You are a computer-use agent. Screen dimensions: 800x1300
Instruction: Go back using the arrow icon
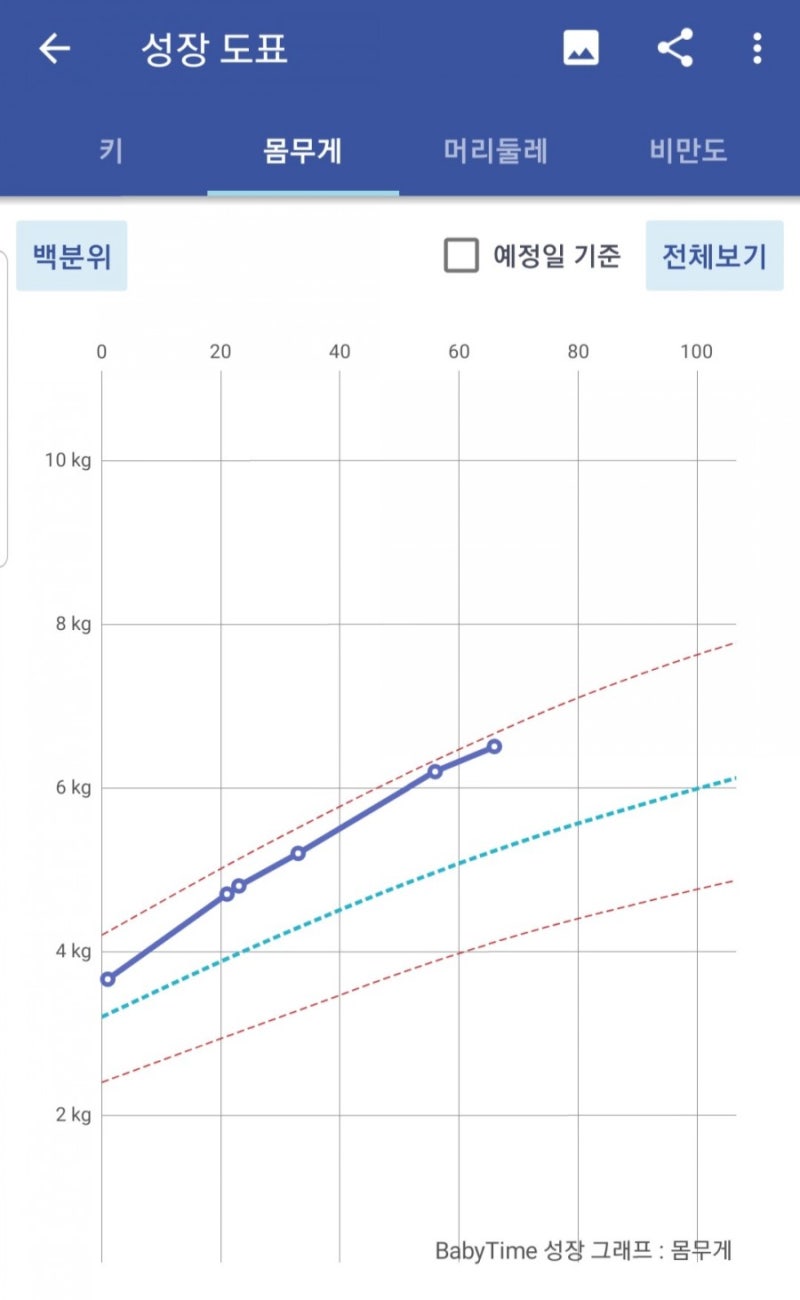tap(54, 49)
